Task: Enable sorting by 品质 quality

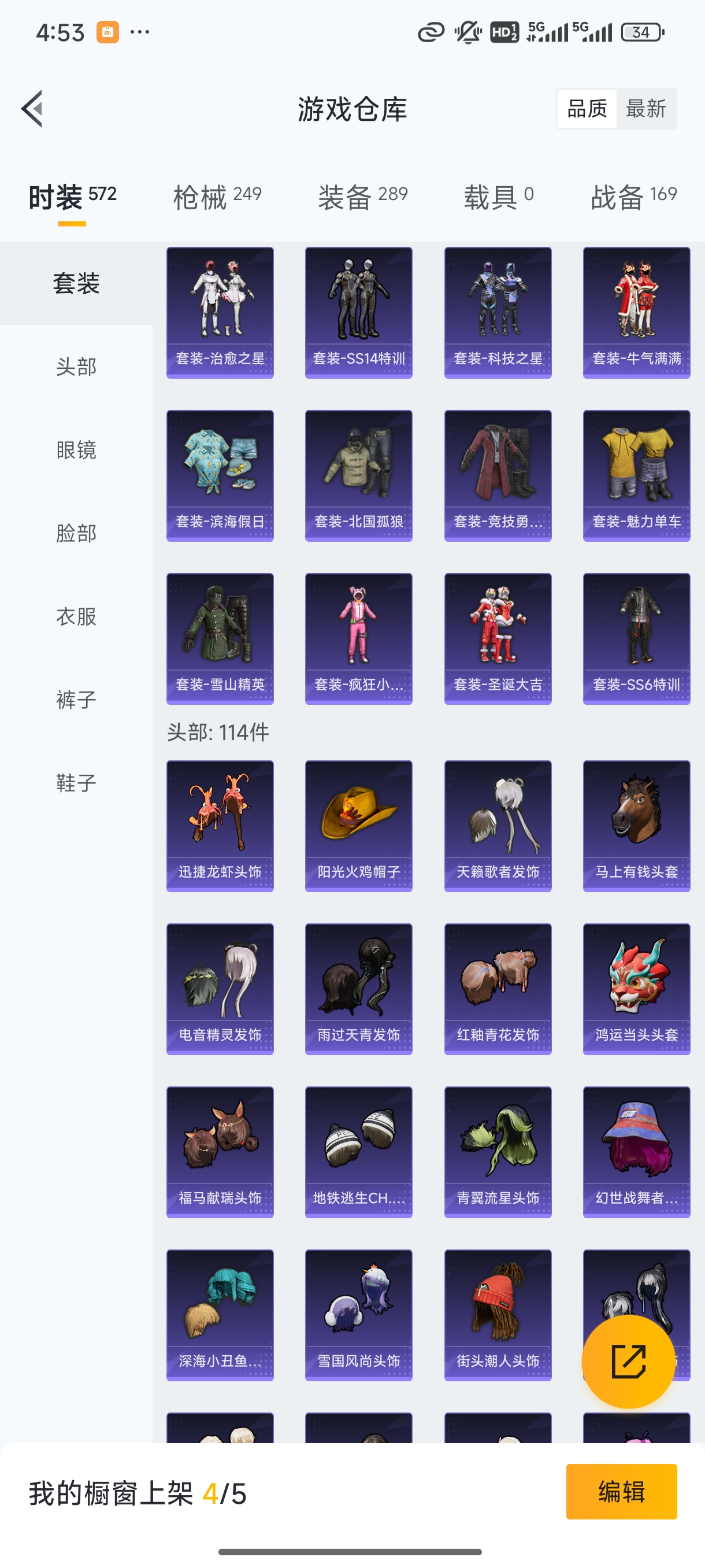Action: (x=586, y=108)
